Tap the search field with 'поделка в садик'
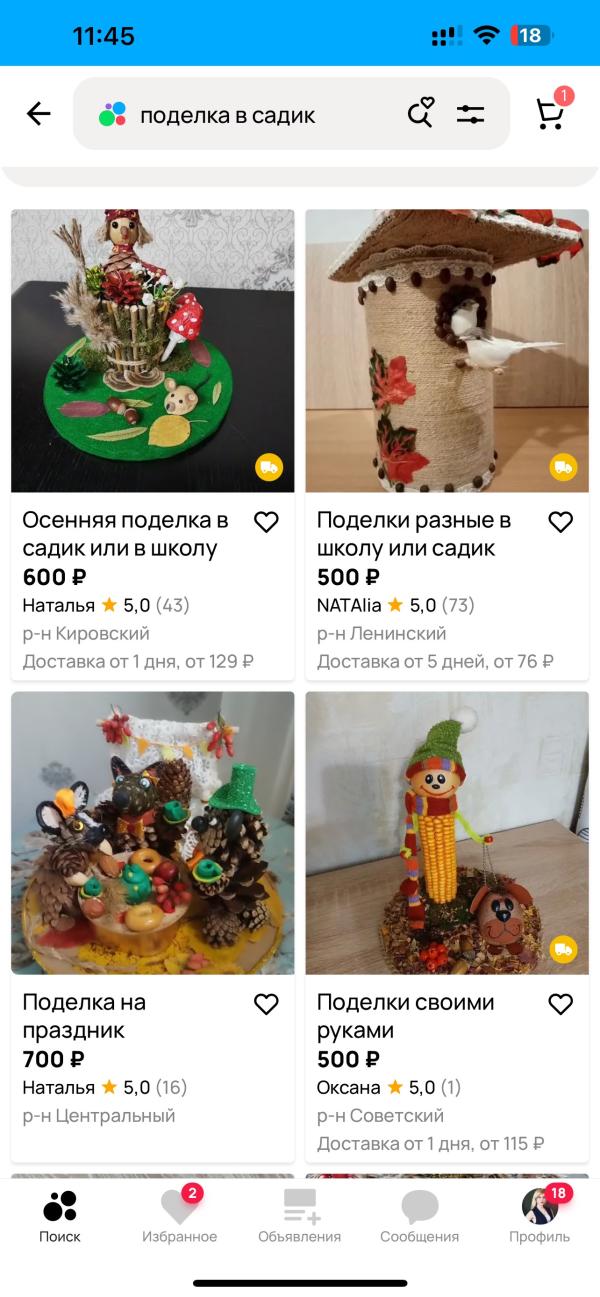The width and height of the screenshot is (600, 1297). click(x=250, y=115)
